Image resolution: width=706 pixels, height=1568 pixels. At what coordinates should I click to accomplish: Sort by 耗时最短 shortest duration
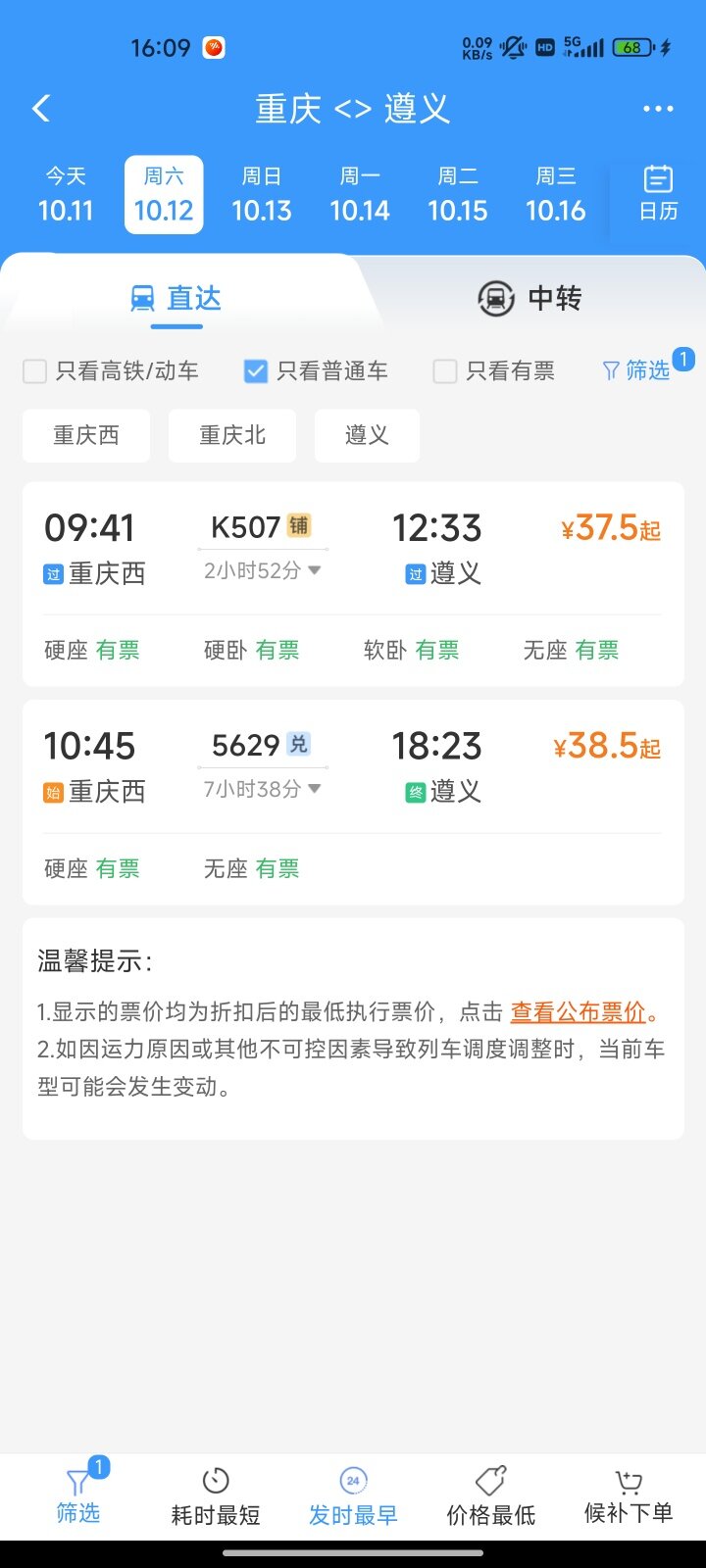point(216,1495)
